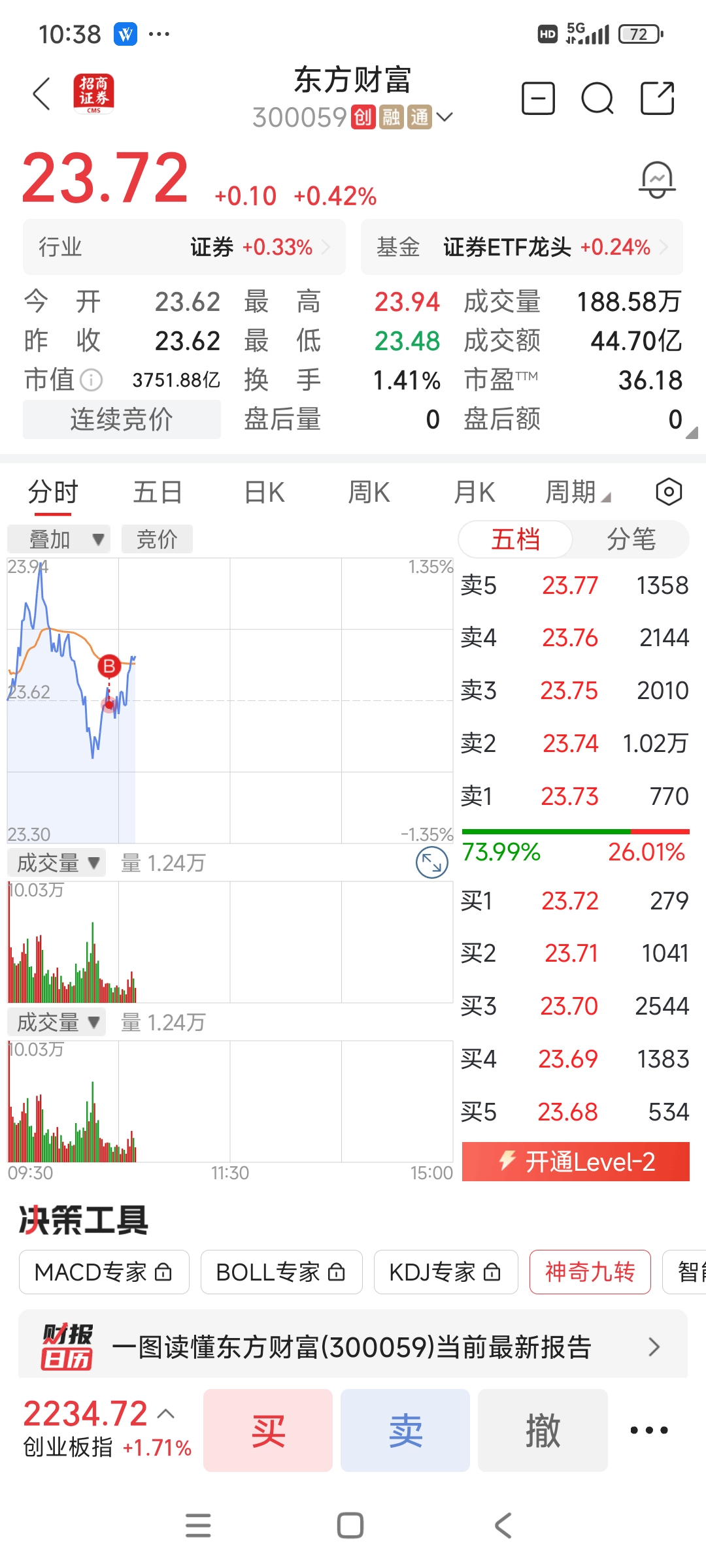Image resolution: width=706 pixels, height=1568 pixels.
Task: Open the 证券 industry row
Action: pos(184,247)
